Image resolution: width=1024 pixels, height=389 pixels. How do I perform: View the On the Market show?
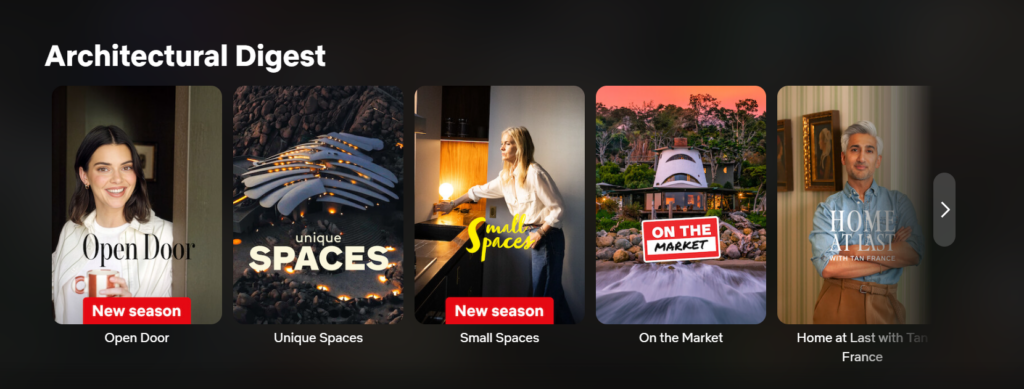pos(680,205)
